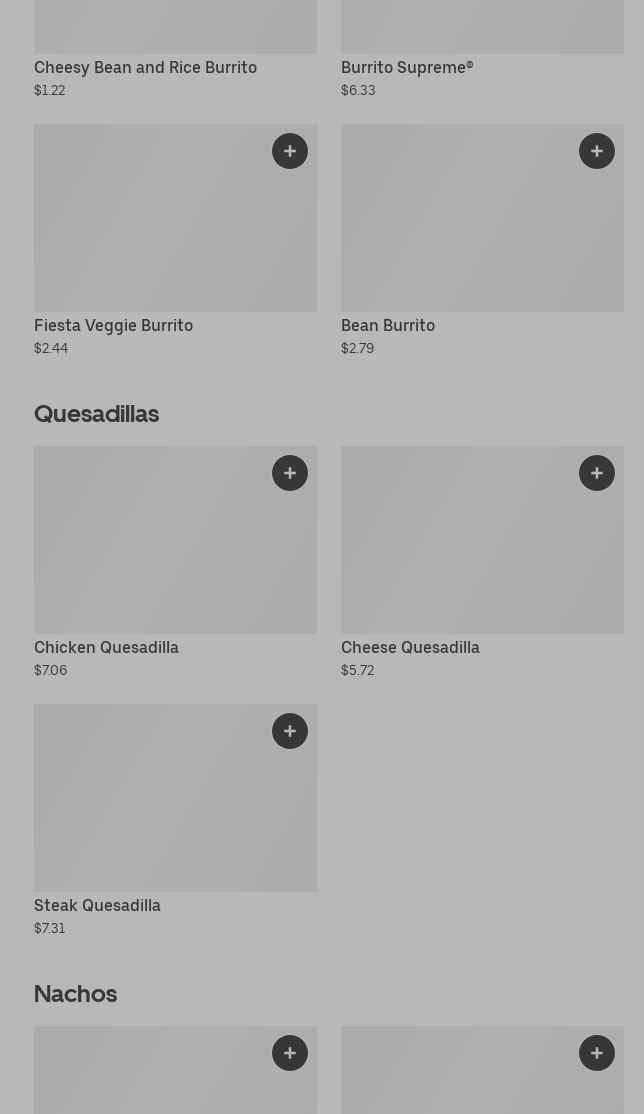644x1114 pixels.
Task: Add Bean Burrito with plus button
Action: [x=597, y=151]
